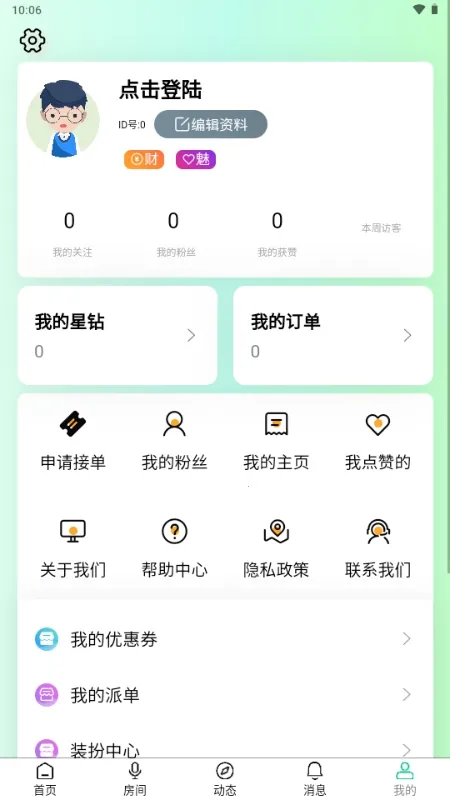
Task: View 我点赞的 items
Action: [x=378, y=441]
